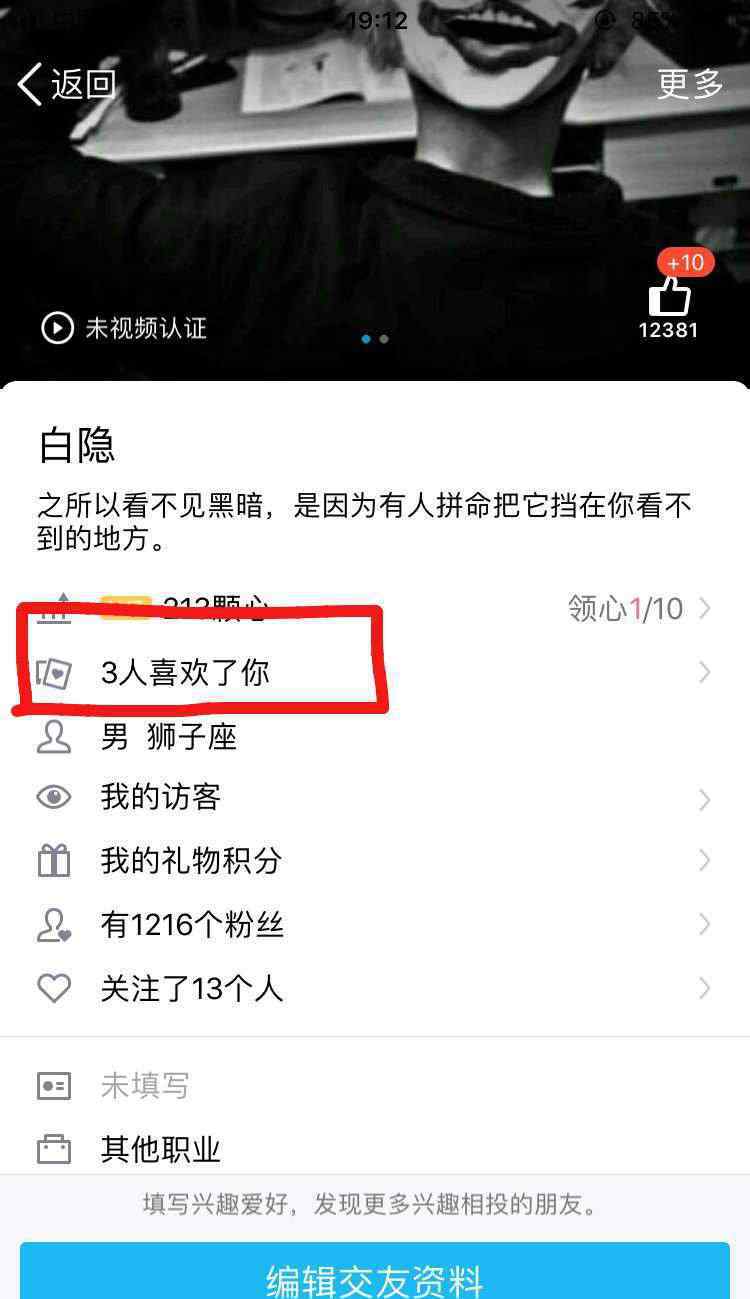This screenshot has width=750, height=1299.
Task: Open 关注了13个人
Action: 192,989
